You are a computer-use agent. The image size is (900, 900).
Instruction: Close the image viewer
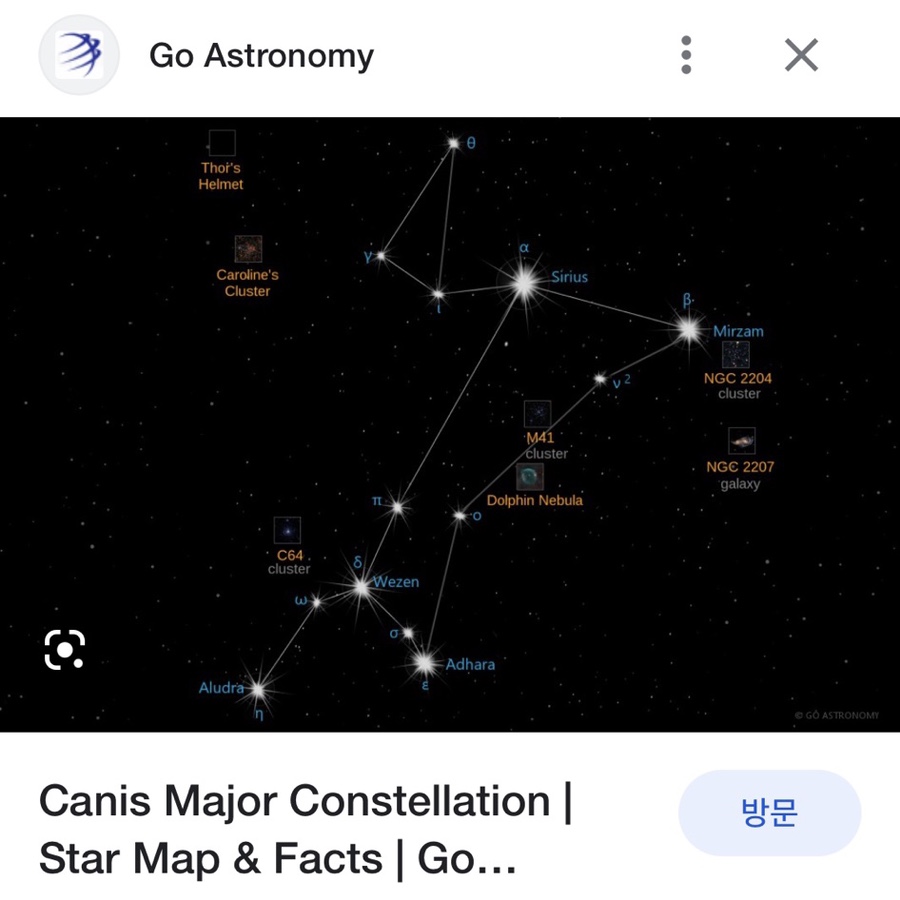pyautogui.click(x=801, y=55)
